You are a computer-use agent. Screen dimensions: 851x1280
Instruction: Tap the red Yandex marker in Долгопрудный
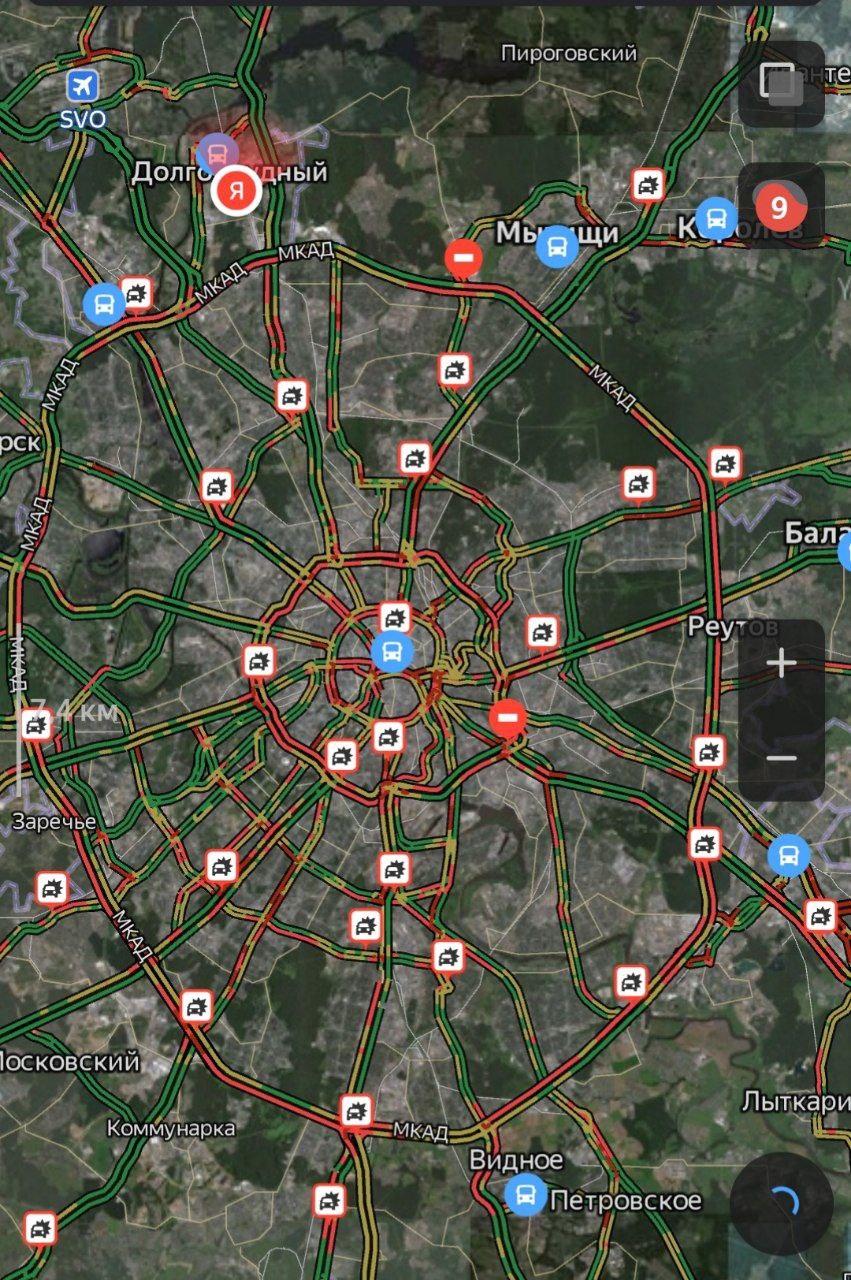236,188
